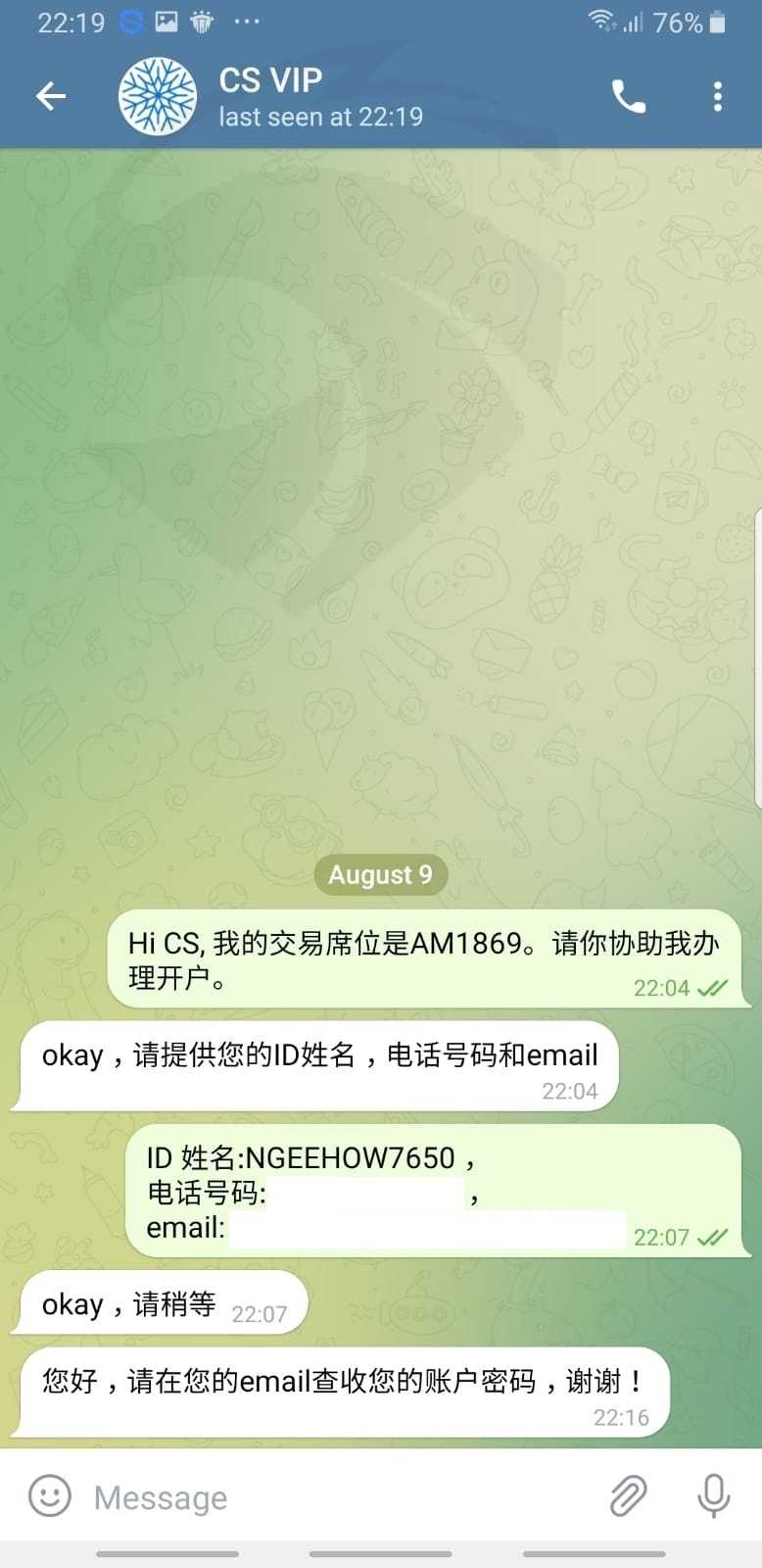Tap the snowflake avatar of CS VIP
This screenshot has height=1568, width=762.
coord(158,96)
